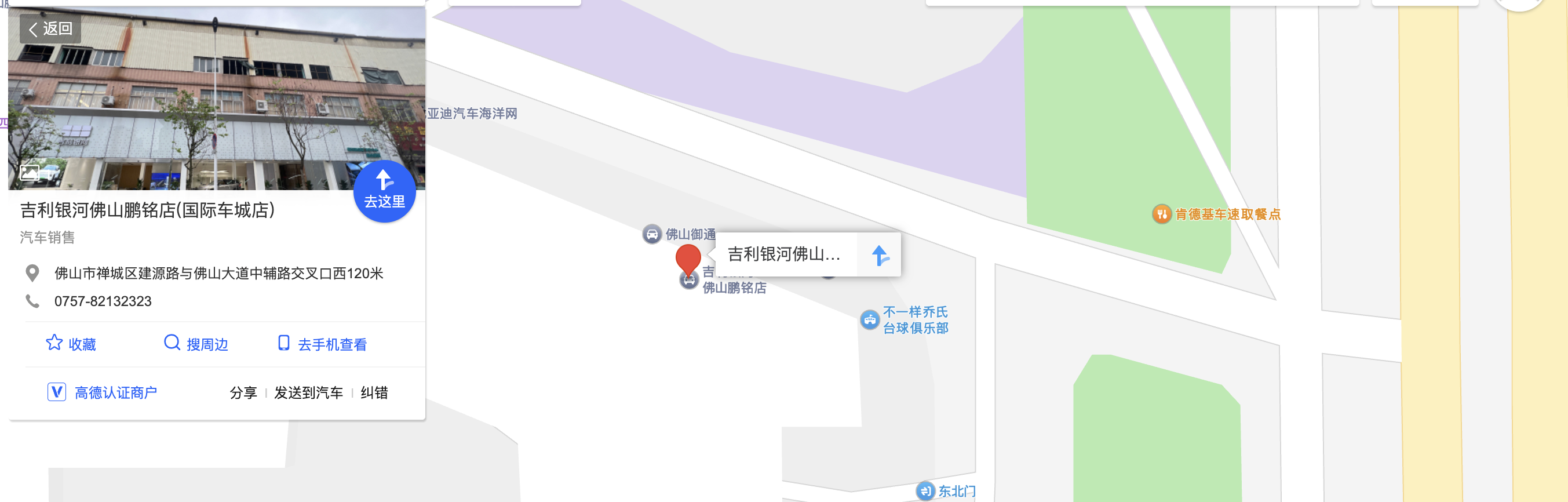Select 去手机查看 to view on phone

tap(322, 344)
